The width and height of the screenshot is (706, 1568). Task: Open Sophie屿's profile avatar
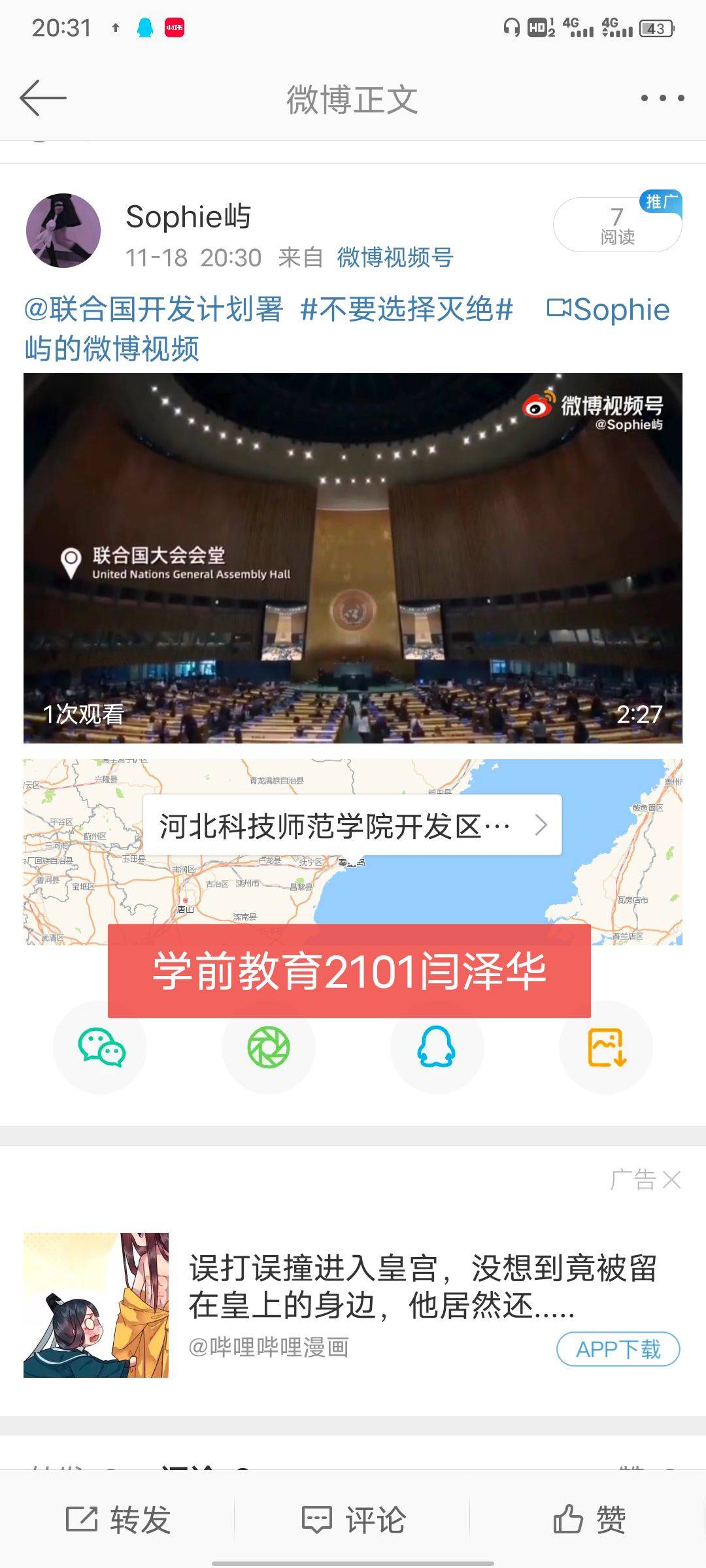(x=63, y=230)
